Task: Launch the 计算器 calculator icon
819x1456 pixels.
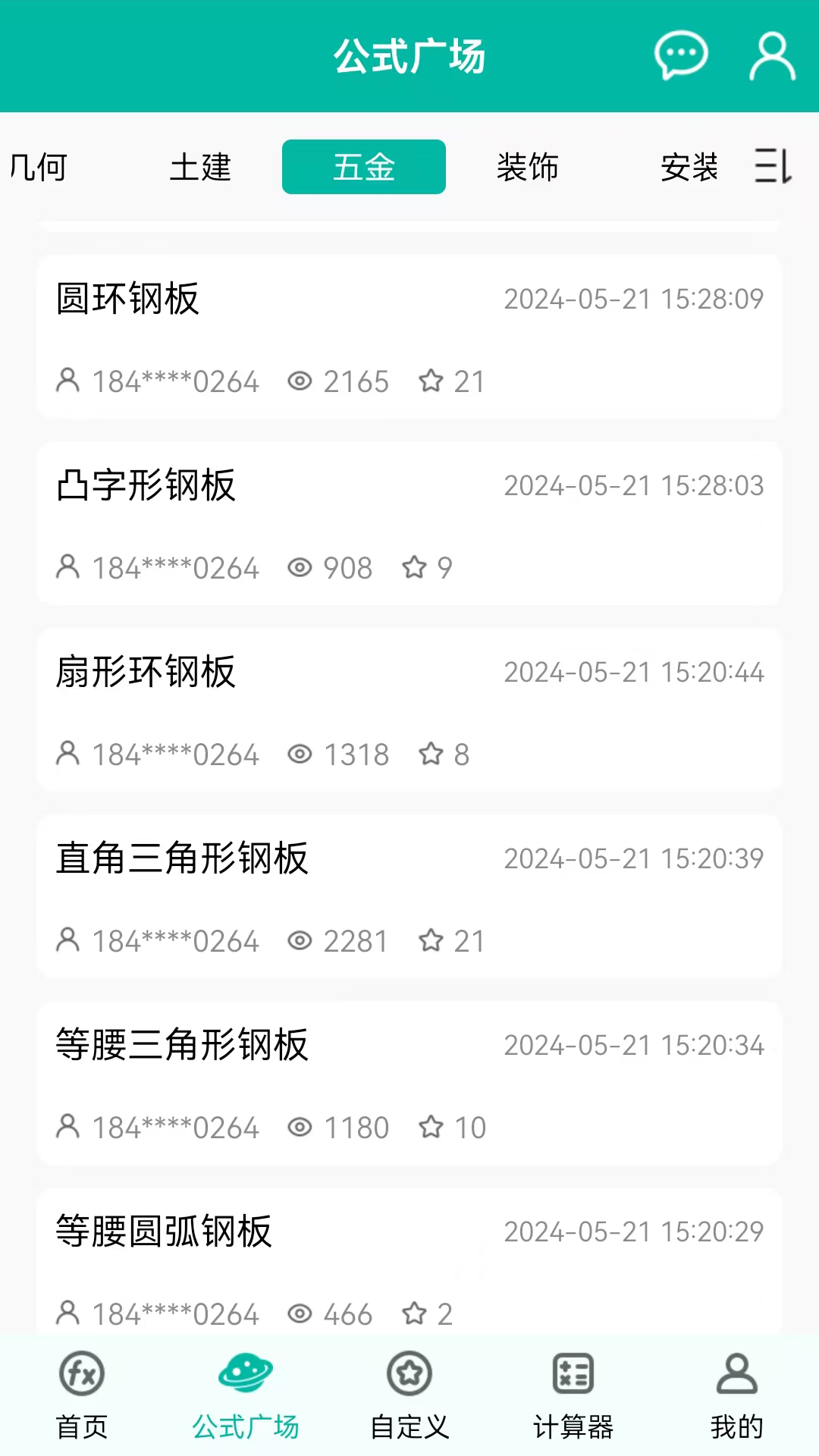Action: pyautogui.click(x=573, y=1373)
